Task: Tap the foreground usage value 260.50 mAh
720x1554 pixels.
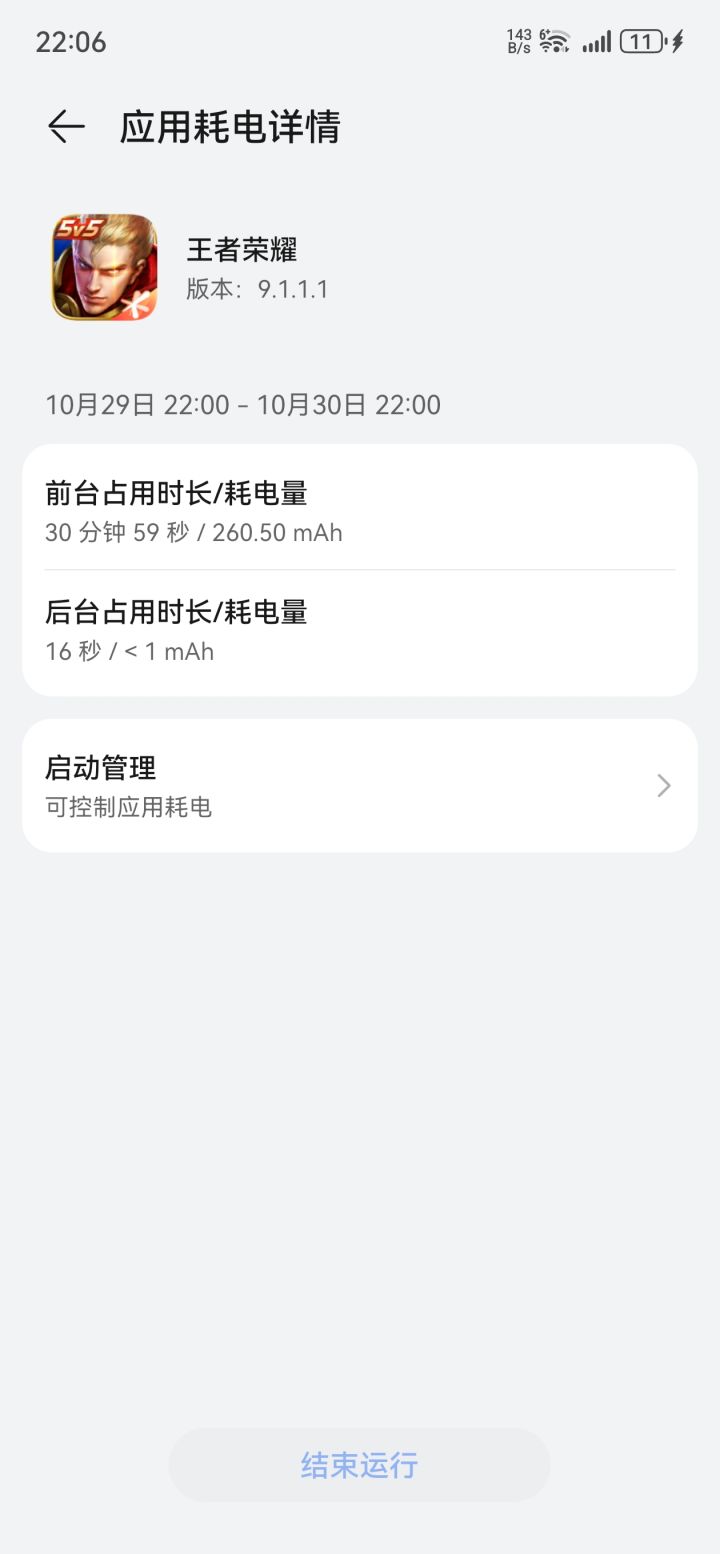Action: tap(280, 533)
